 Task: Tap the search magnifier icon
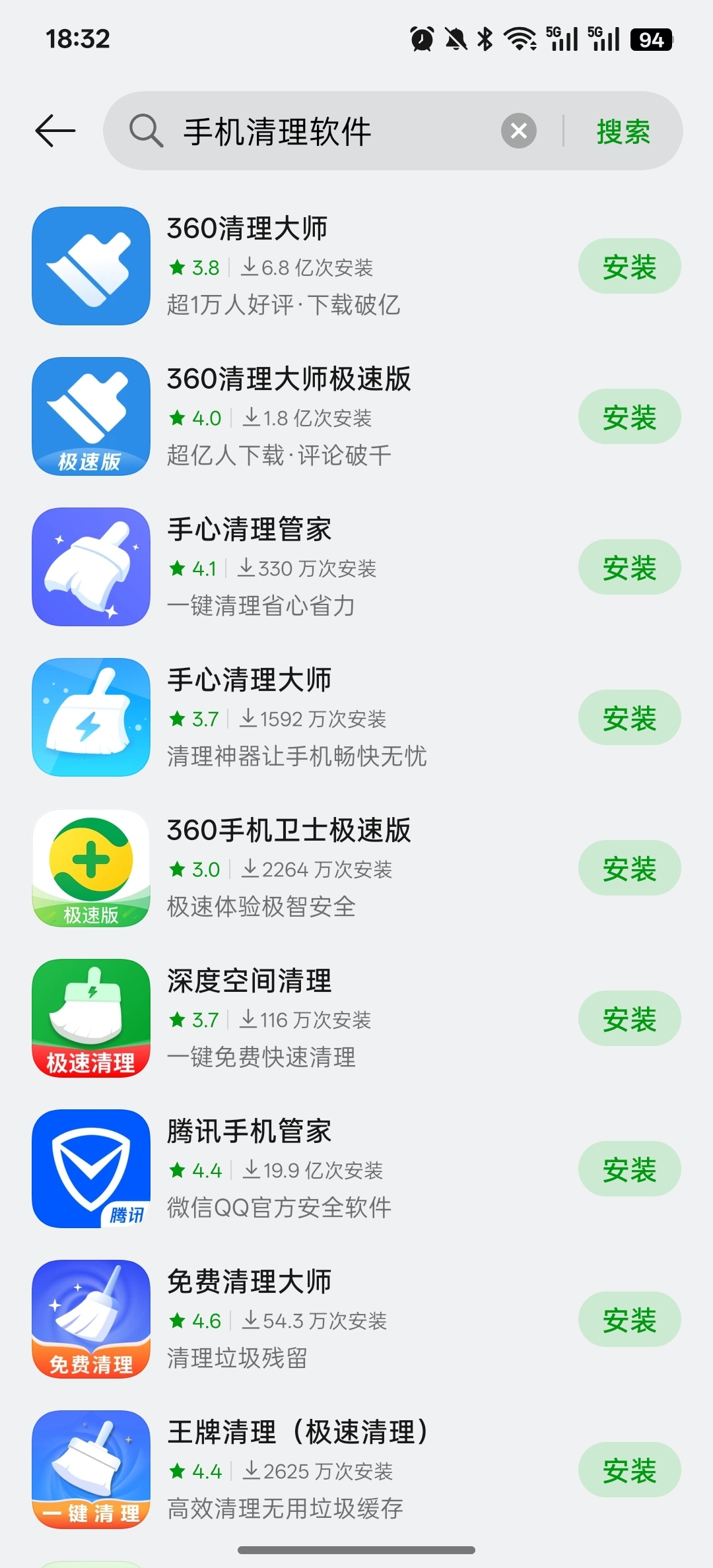point(147,130)
